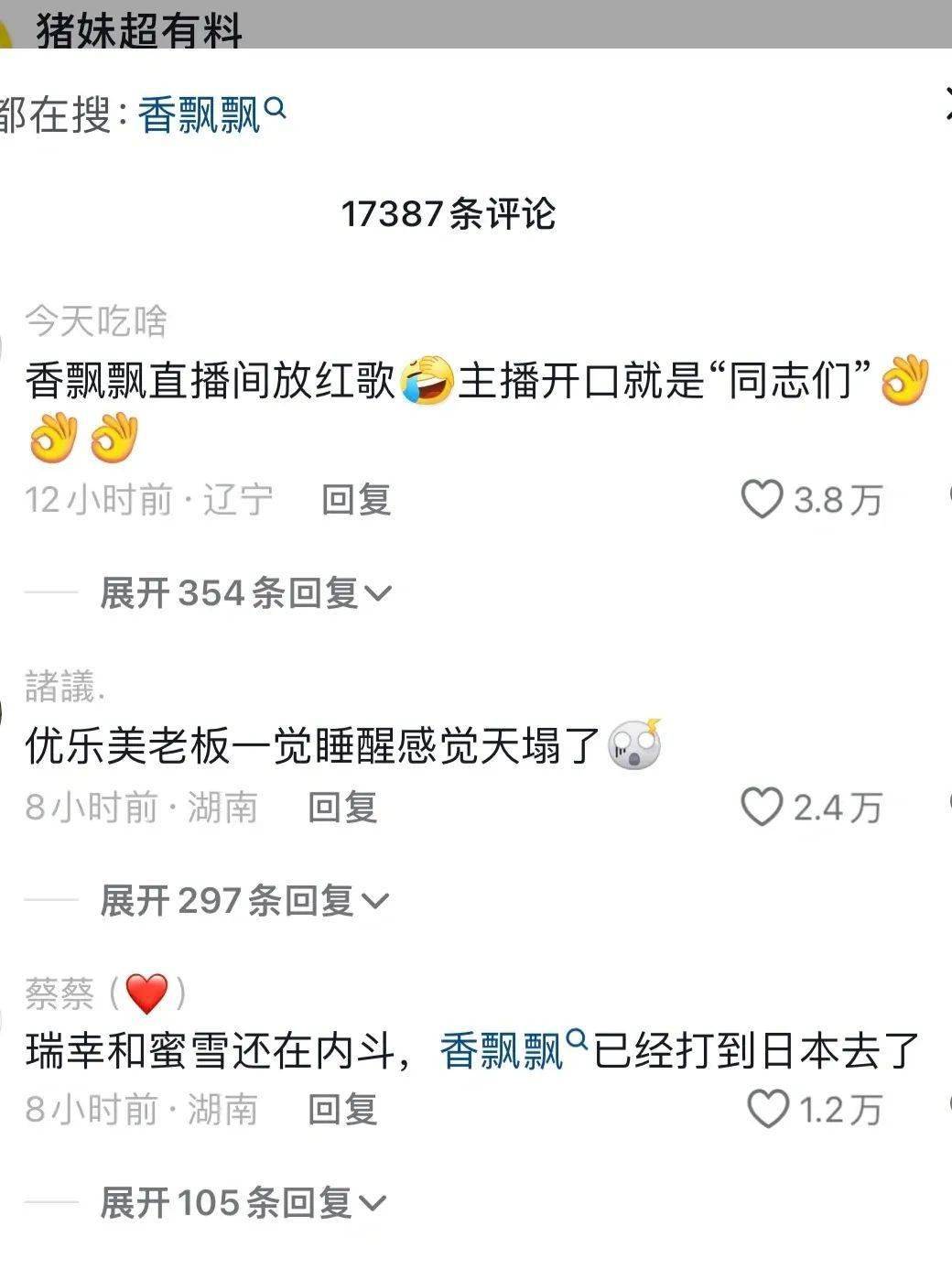Image resolution: width=952 pixels, height=1270 pixels.
Task: Expand the 105 replies
Action: click(242, 1203)
